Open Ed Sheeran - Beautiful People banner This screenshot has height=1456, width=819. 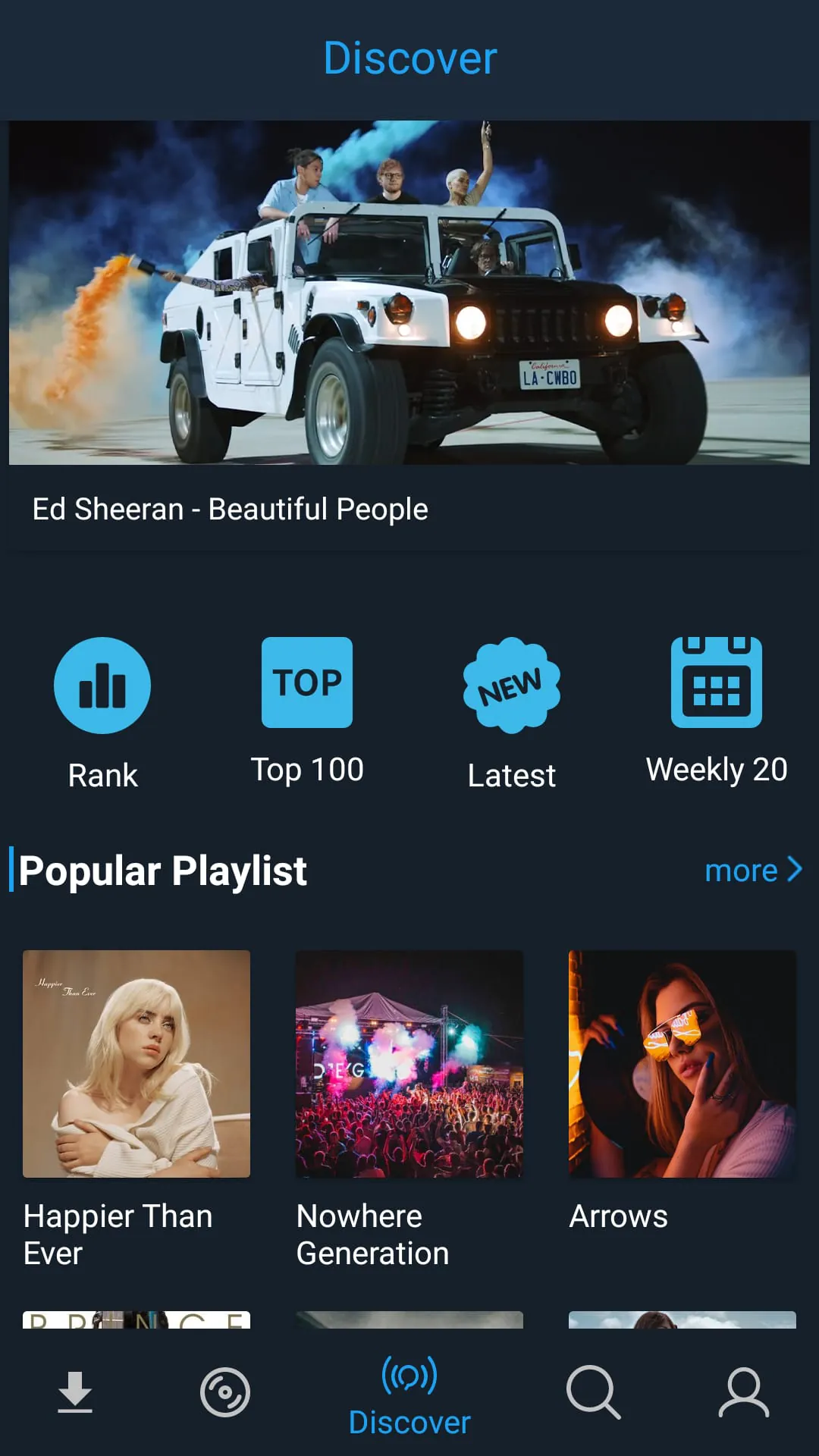(409, 334)
